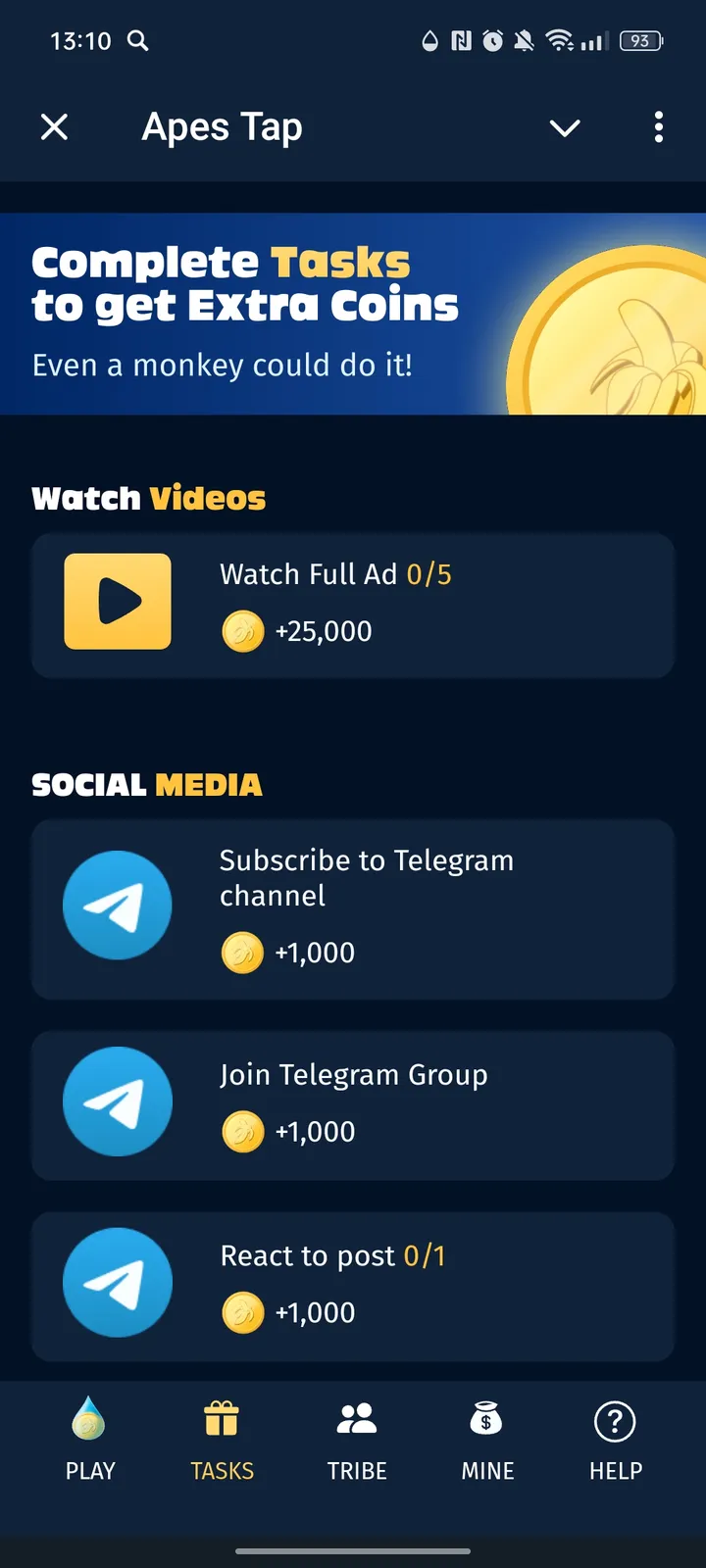Screen dimensions: 706x1568
Task: Go to the Tribe tab
Action: pyautogui.click(x=357, y=1439)
